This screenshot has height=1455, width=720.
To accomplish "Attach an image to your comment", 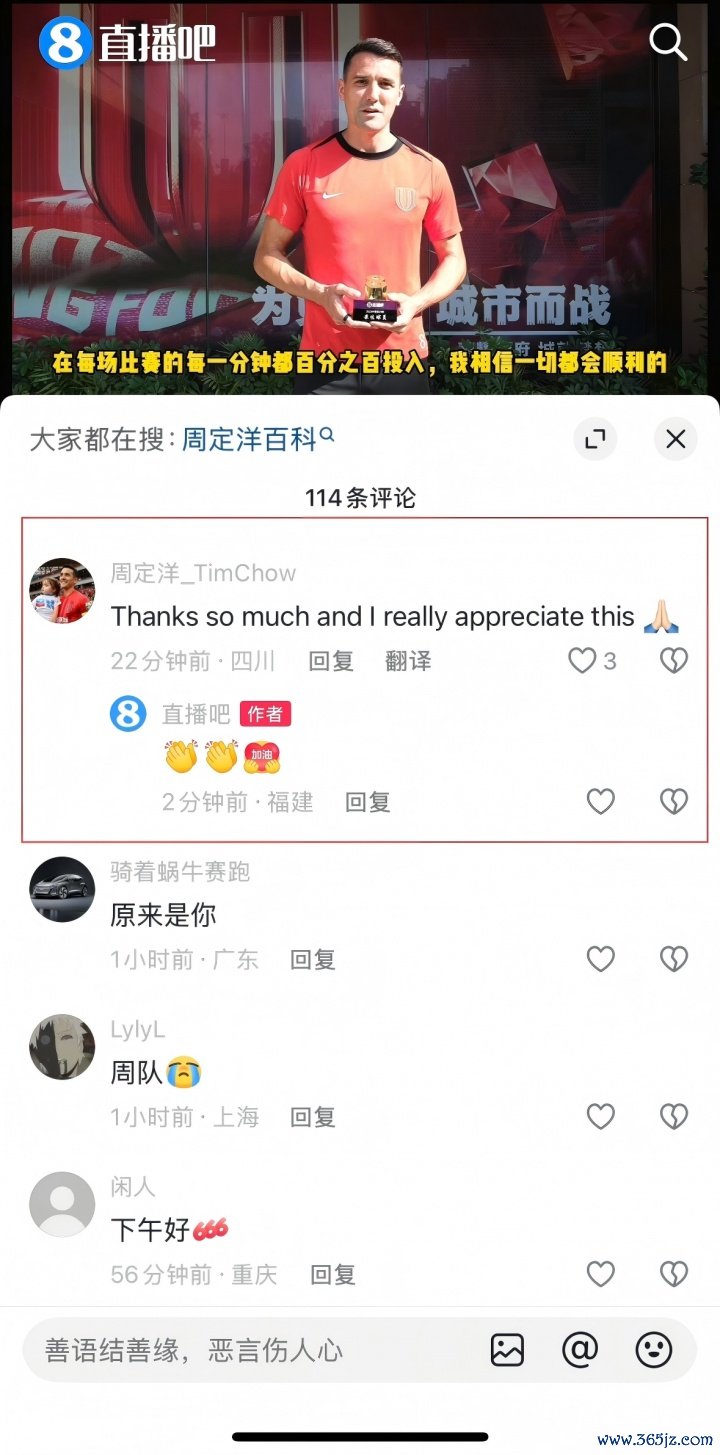I will (507, 1351).
